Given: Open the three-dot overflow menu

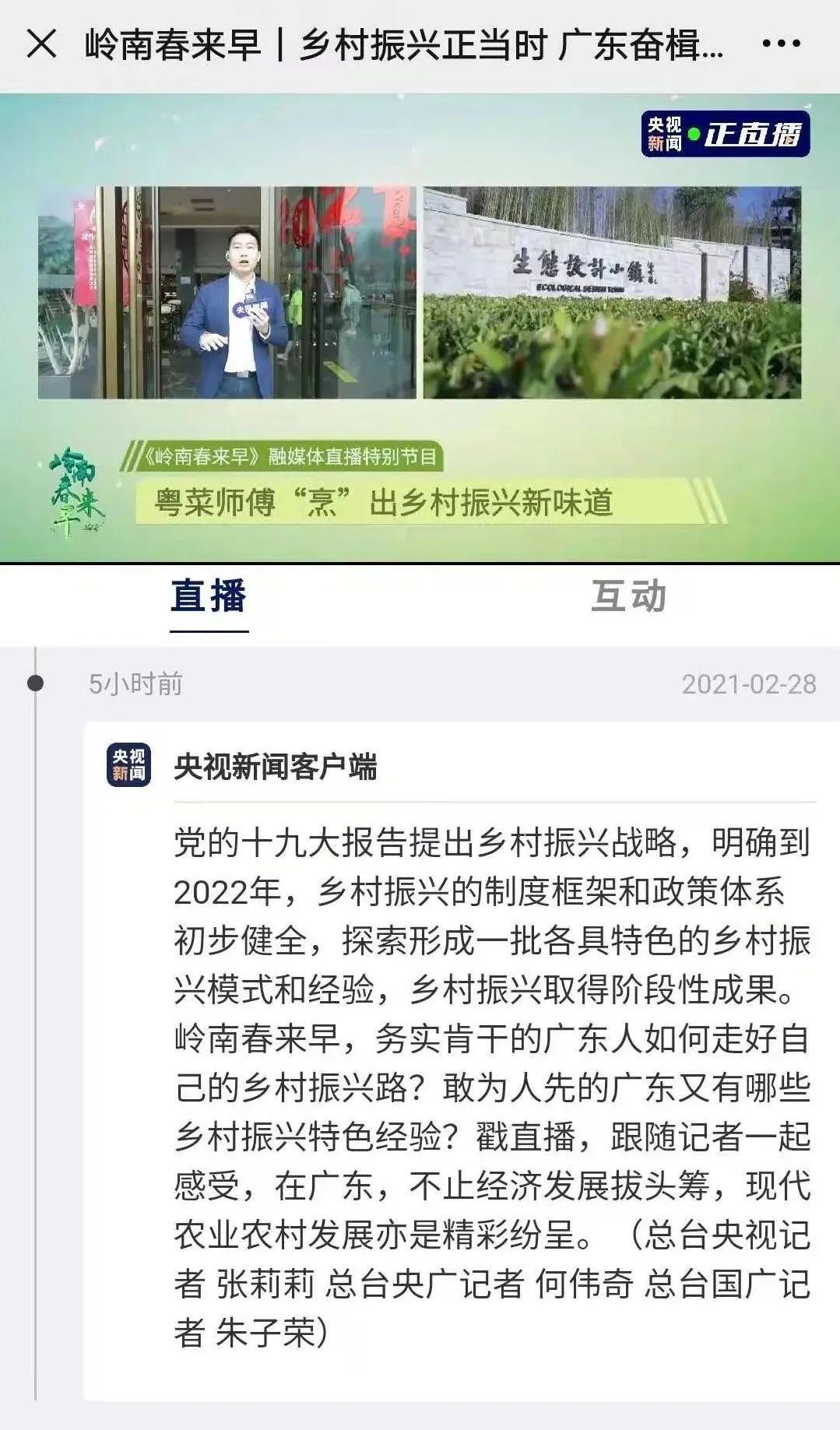Looking at the screenshot, I should [781, 44].
